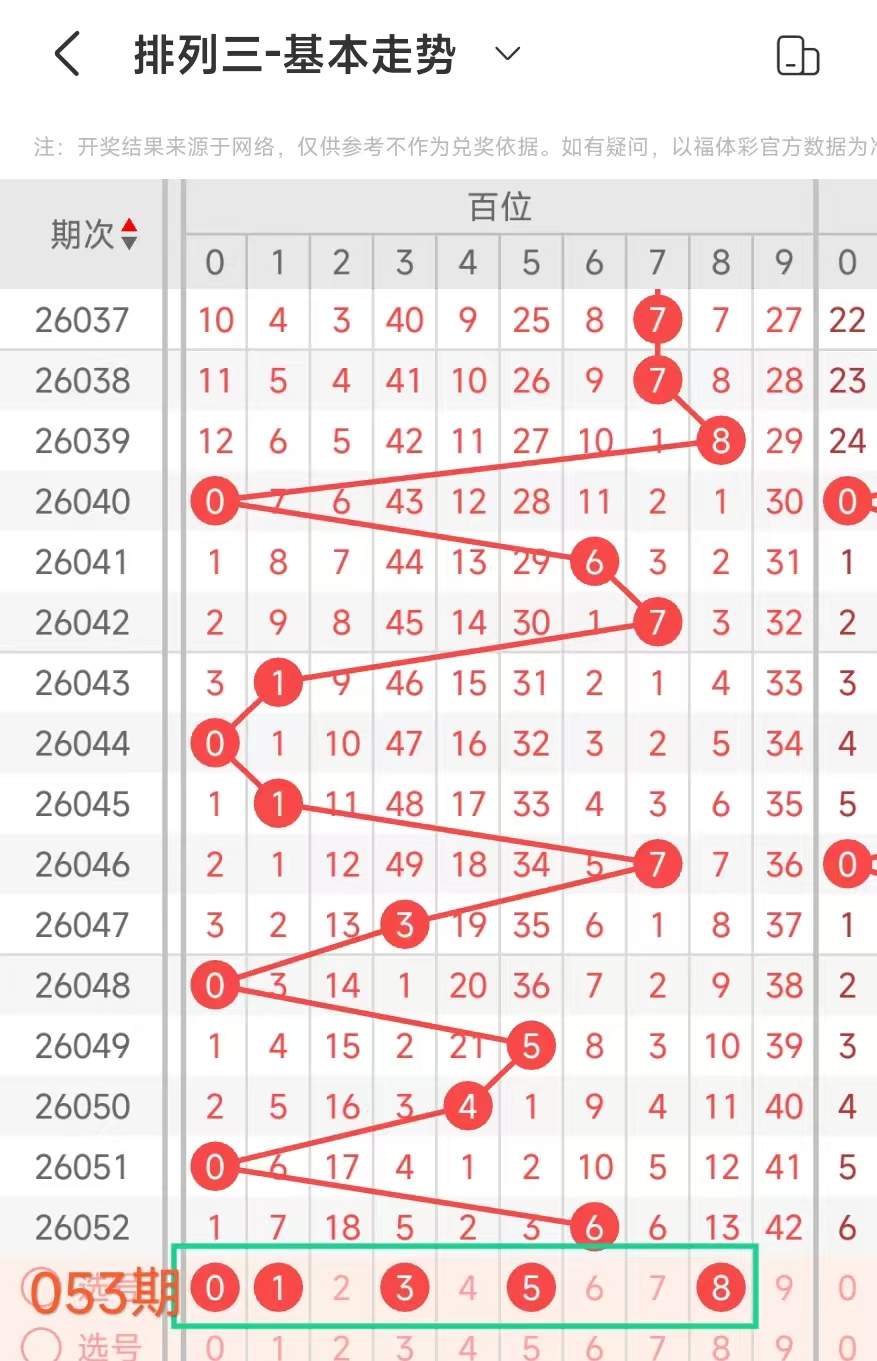877x1361 pixels.
Task: Deselect hundreds digit 8 in the 053期 row
Action: point(721,1288)
